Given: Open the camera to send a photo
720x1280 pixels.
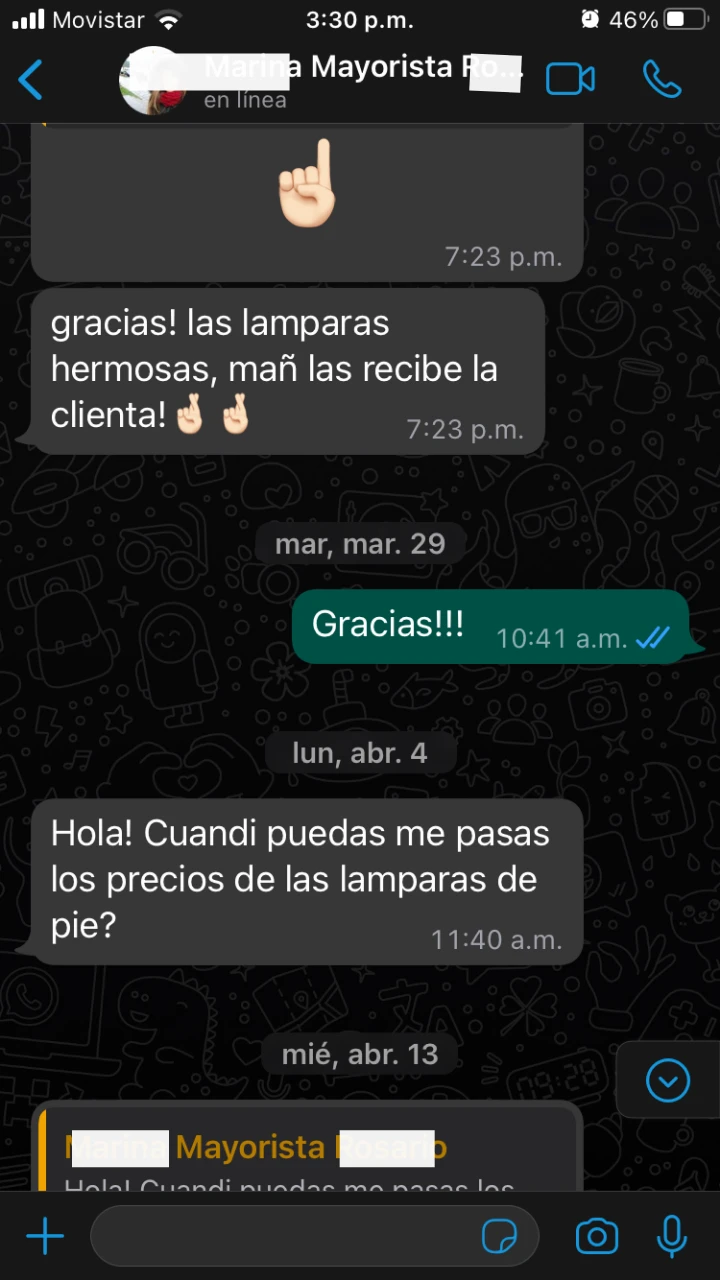Looking at the screenshot, I should [x=597, y=1237].
